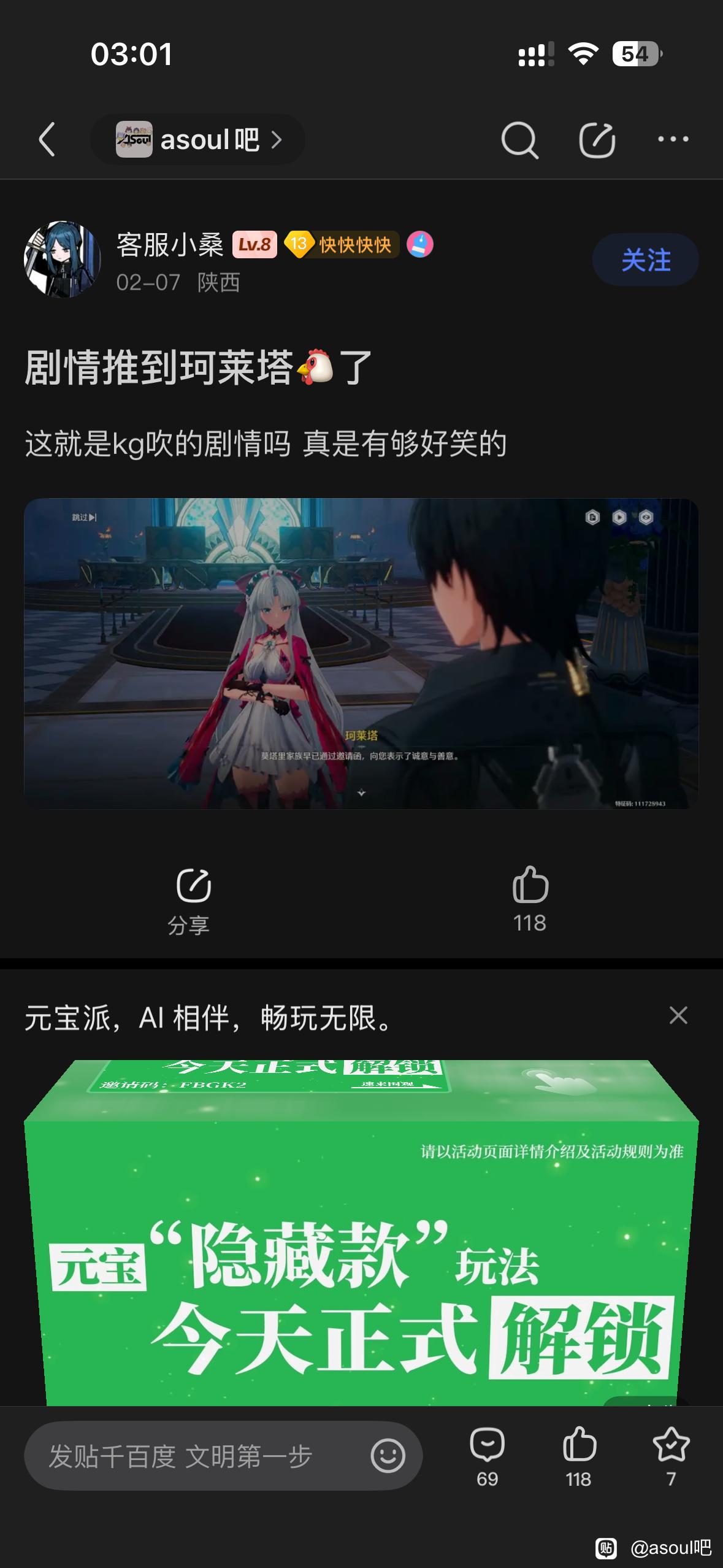Screen dimensions: 723x1568
Task: View the 69 comments
Action: click(x=487, y=1457)
